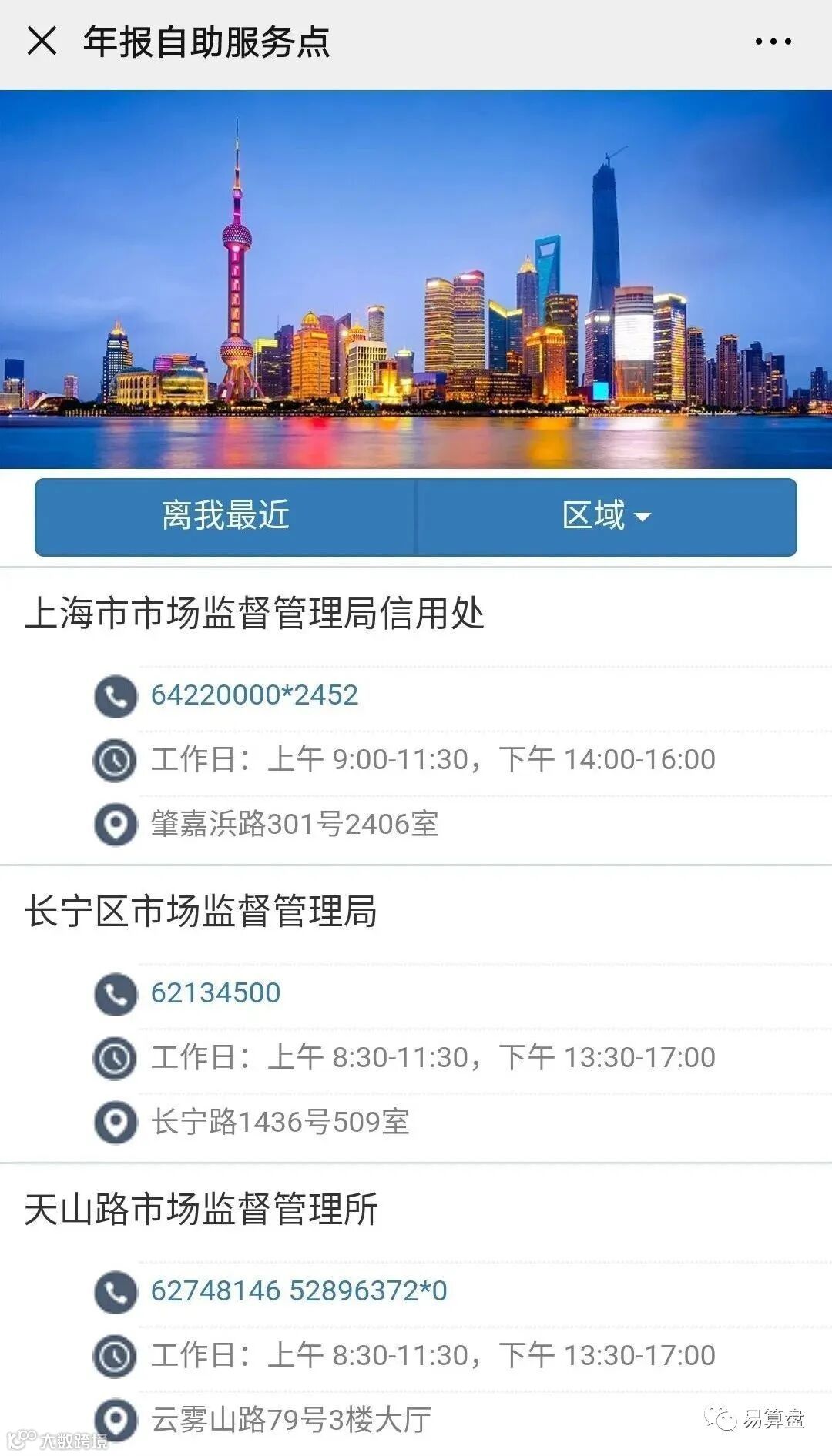Image resolution: width=832 pixels, height=1456 pixels.
Task: Call phone number 64220000*2452
Action: 254,695
